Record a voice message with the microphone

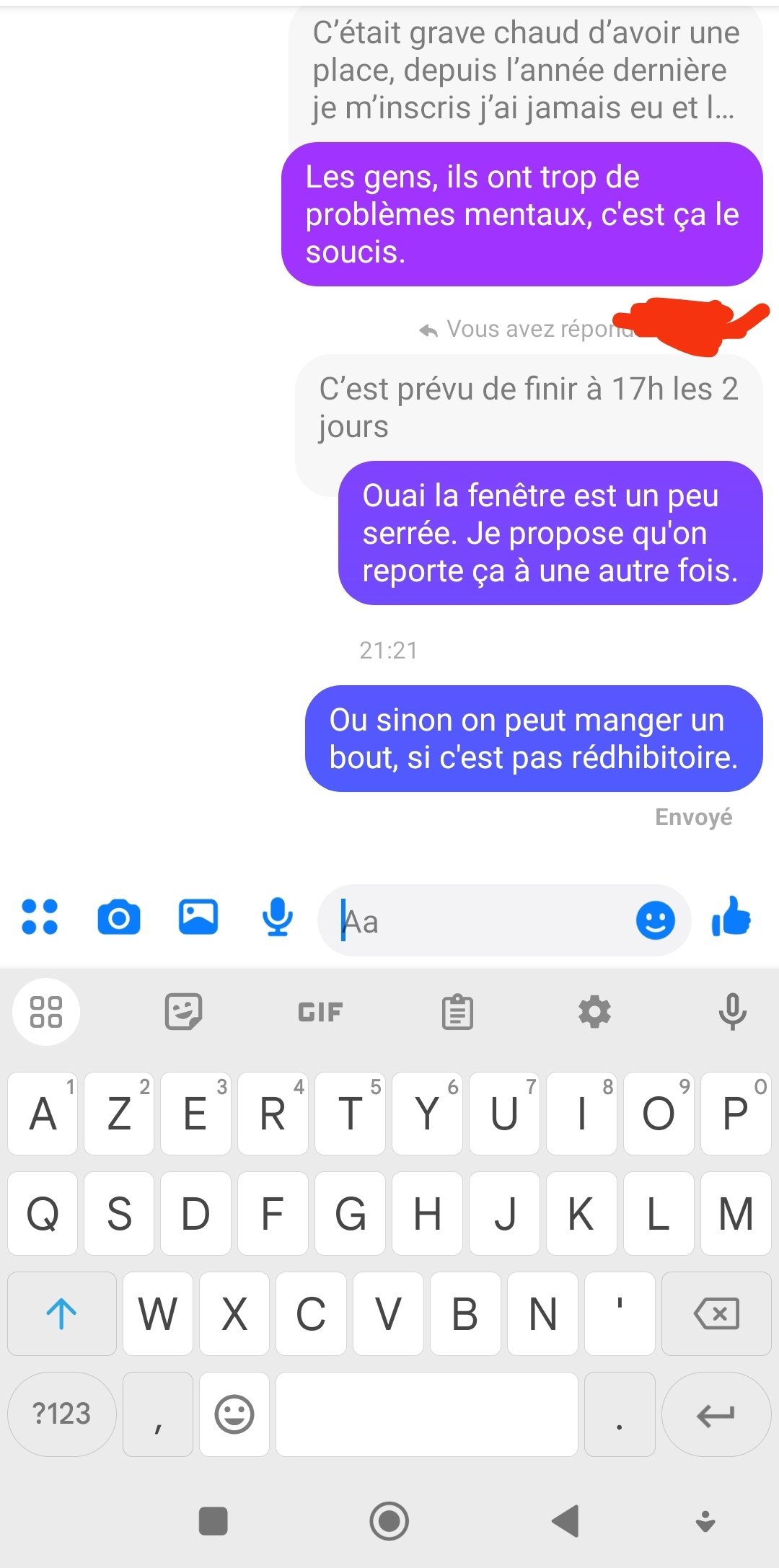[277, 917]
